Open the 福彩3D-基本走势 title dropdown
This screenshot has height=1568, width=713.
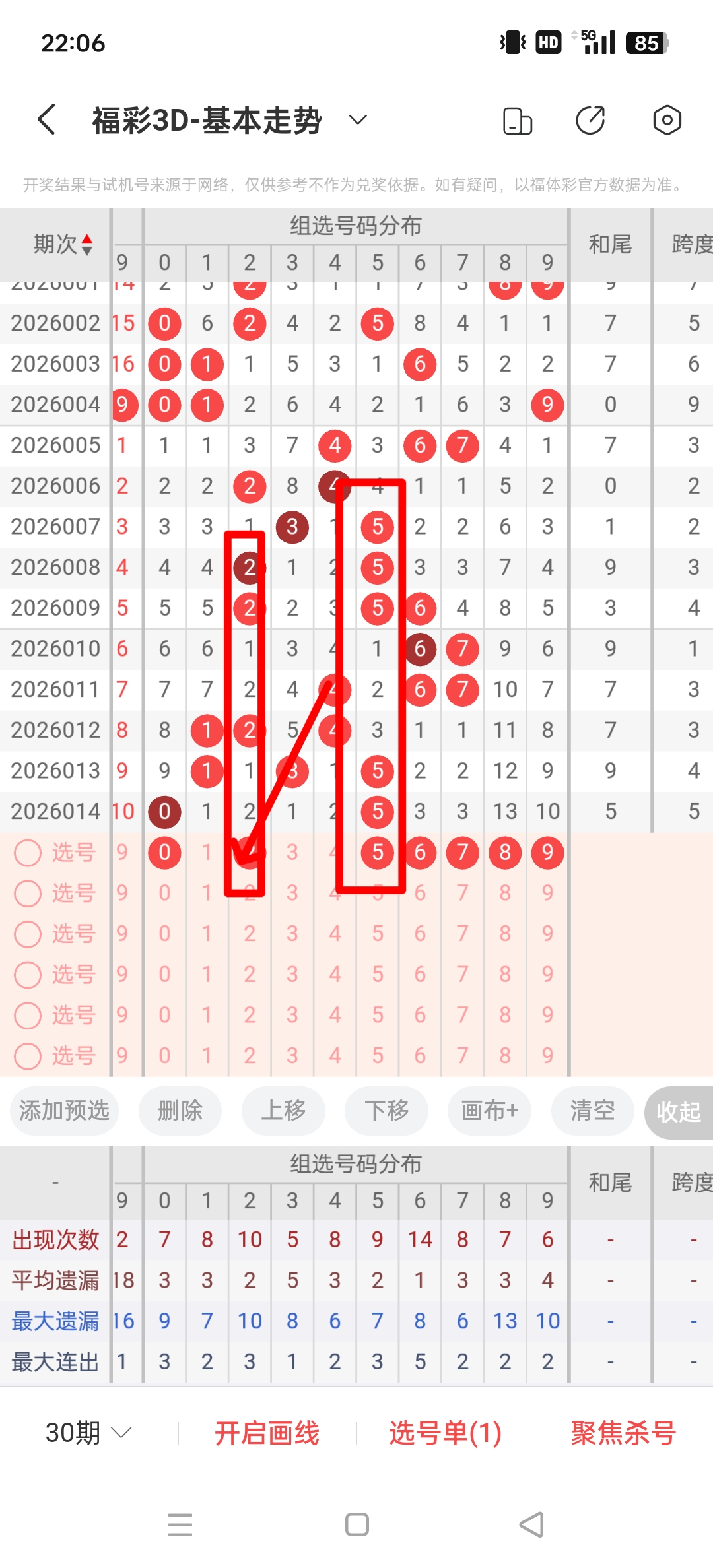[356, 120]
